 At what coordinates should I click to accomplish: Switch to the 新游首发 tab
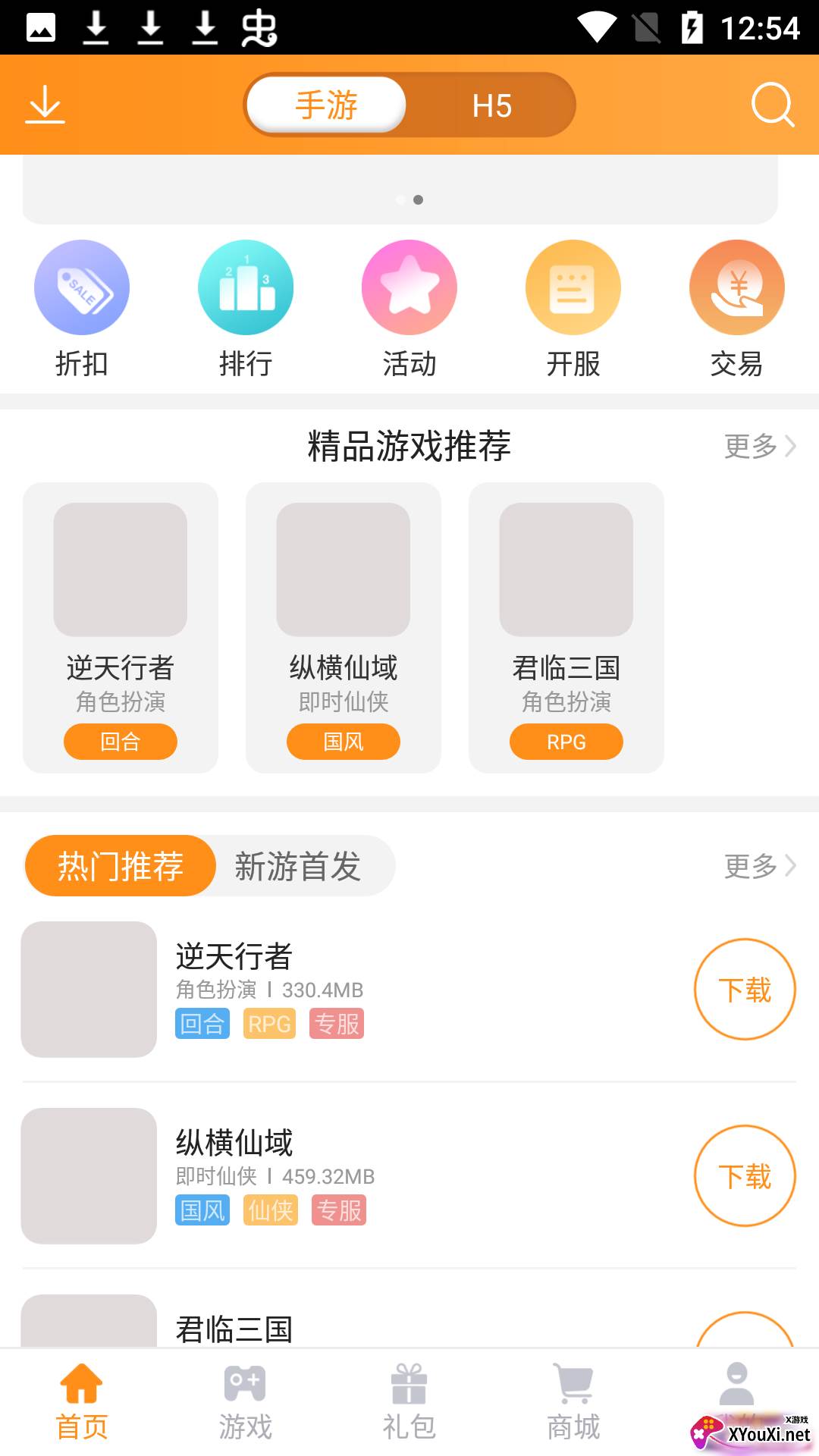tap(297, 866)
